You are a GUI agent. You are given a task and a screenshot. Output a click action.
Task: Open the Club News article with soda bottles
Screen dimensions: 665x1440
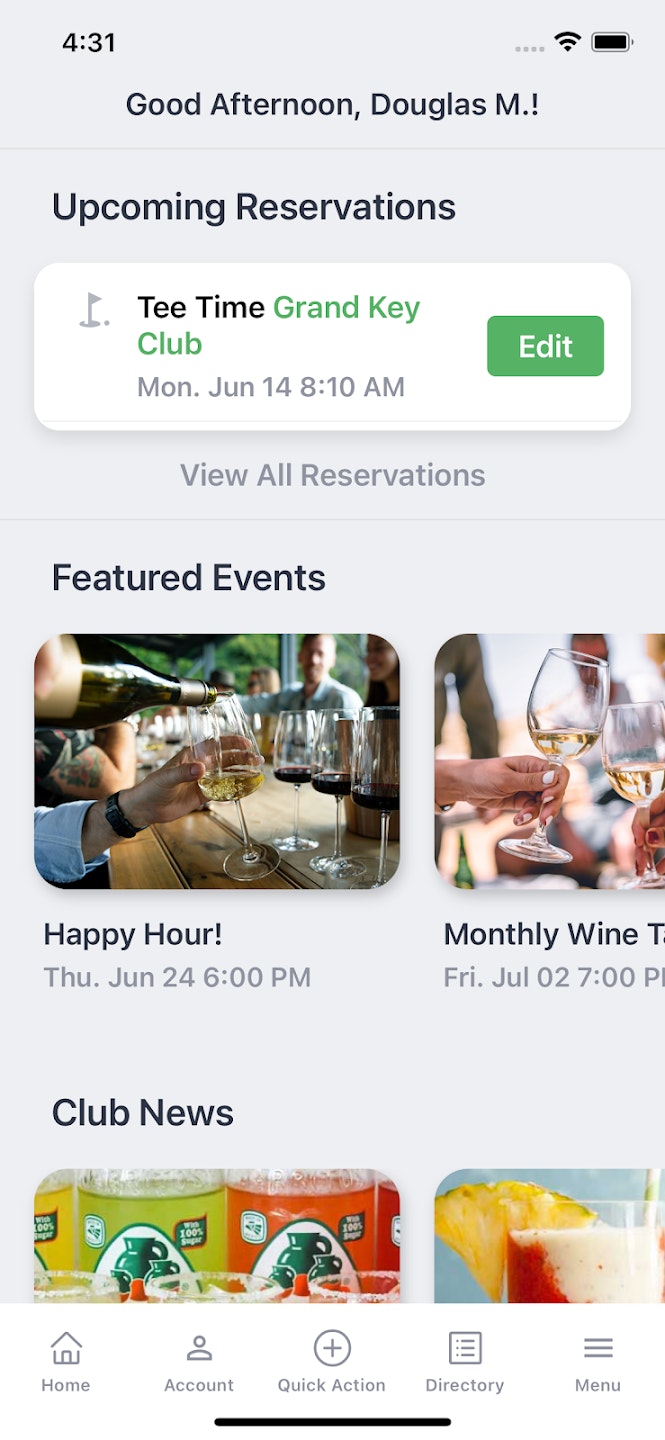pyautogui.click(x=217, y=1236)
